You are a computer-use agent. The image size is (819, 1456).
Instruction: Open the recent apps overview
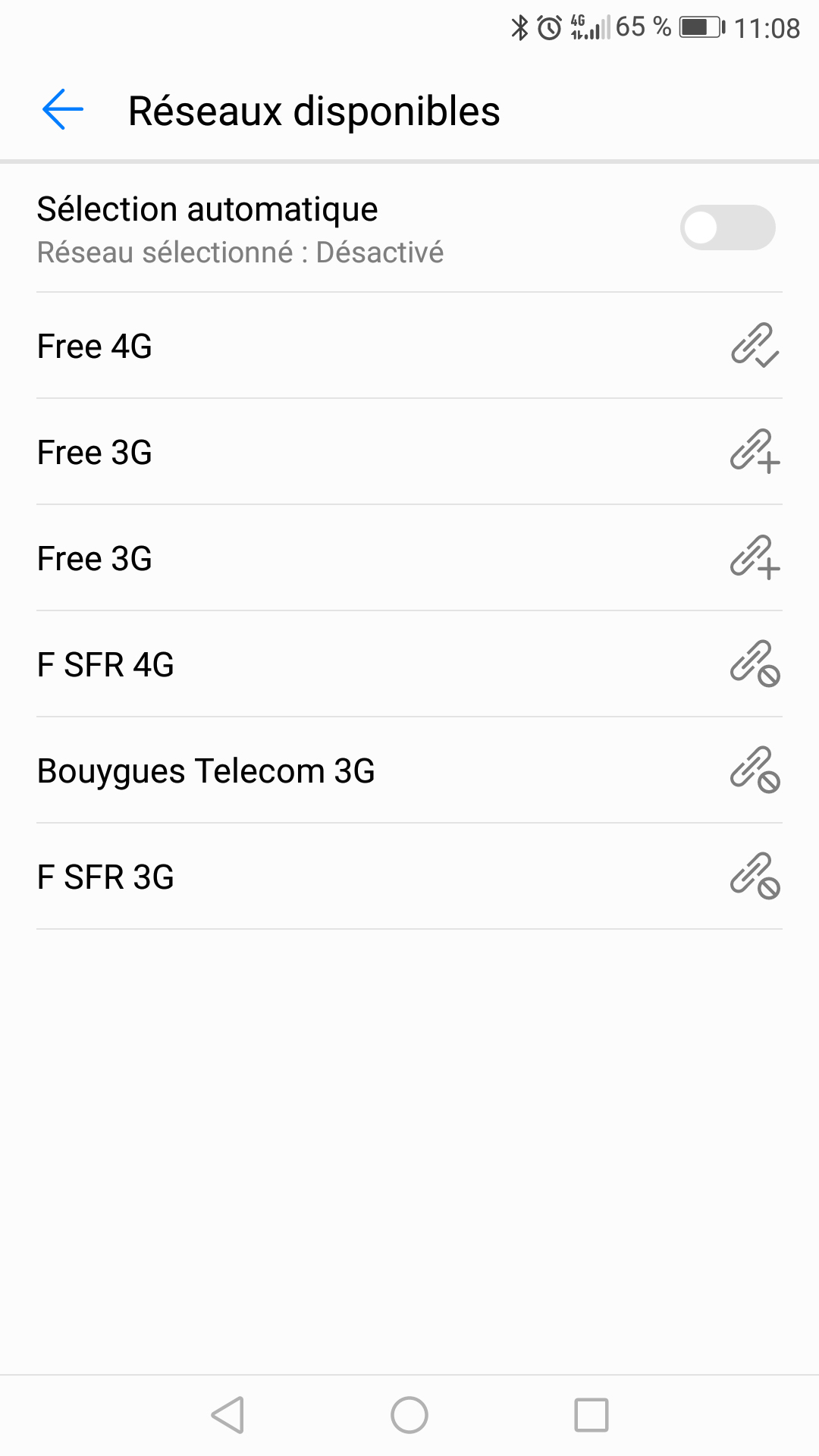click(591, 1415)
